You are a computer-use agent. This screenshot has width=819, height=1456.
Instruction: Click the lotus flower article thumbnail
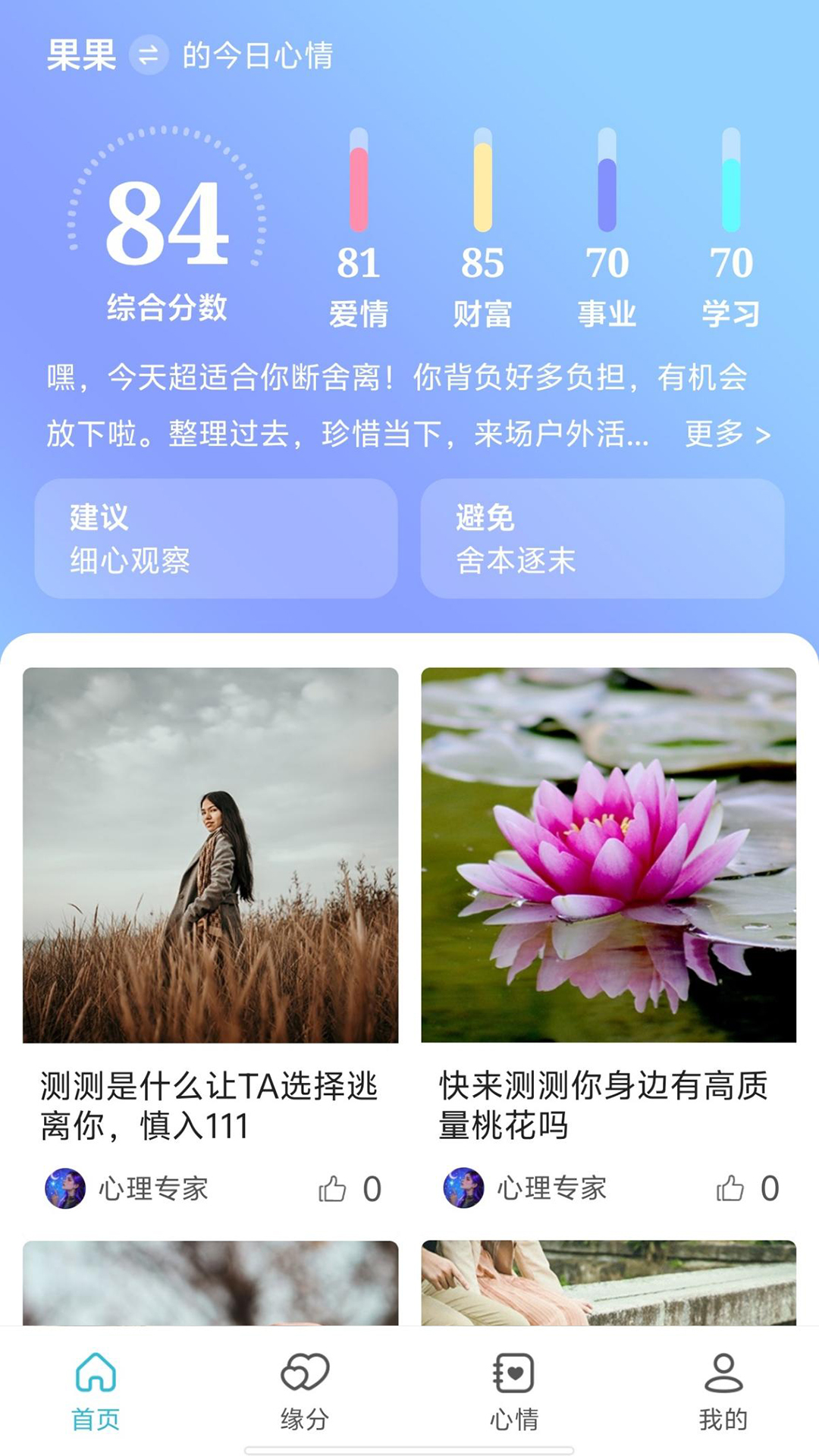(607, 857)
